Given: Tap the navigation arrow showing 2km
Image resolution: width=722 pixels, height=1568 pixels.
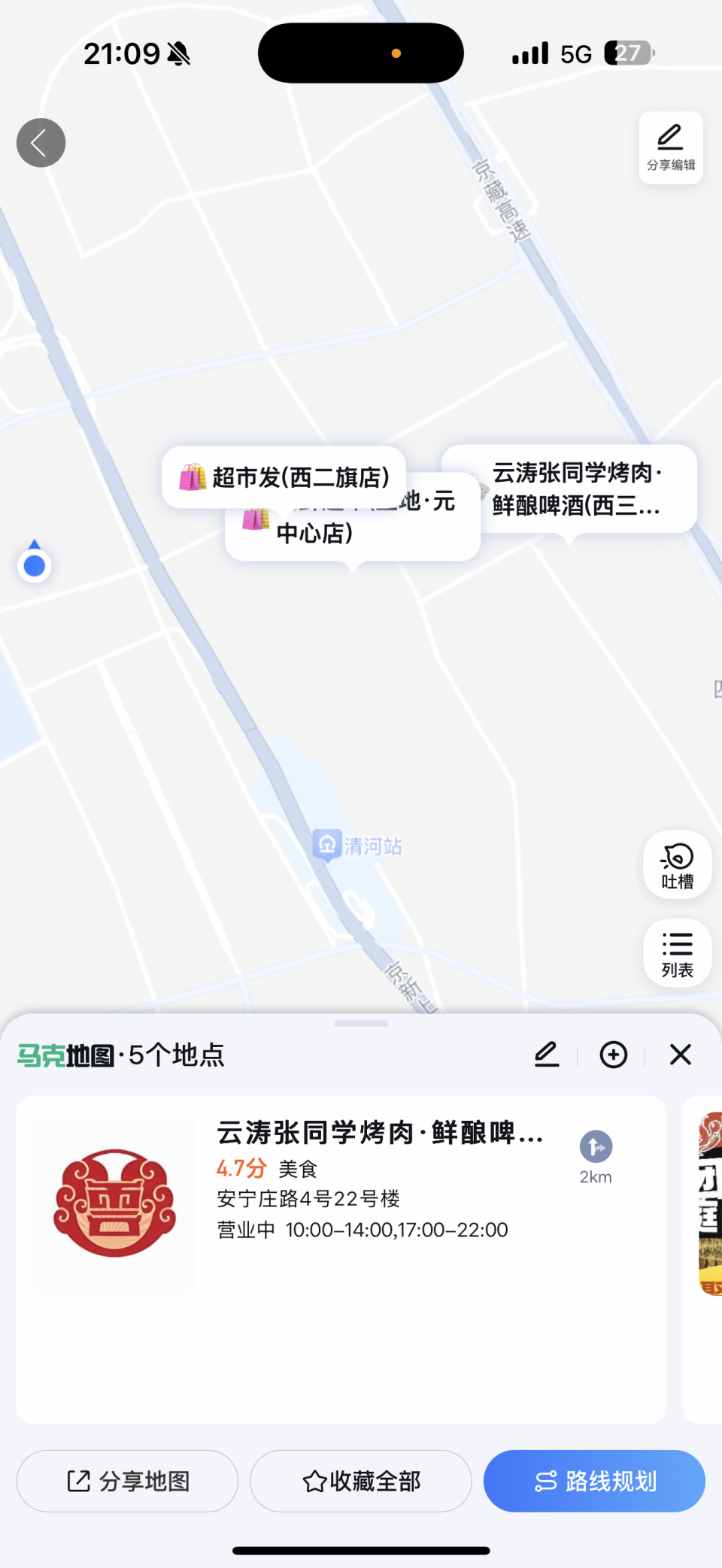Looking at the screenshot, I should (595, 1148).
